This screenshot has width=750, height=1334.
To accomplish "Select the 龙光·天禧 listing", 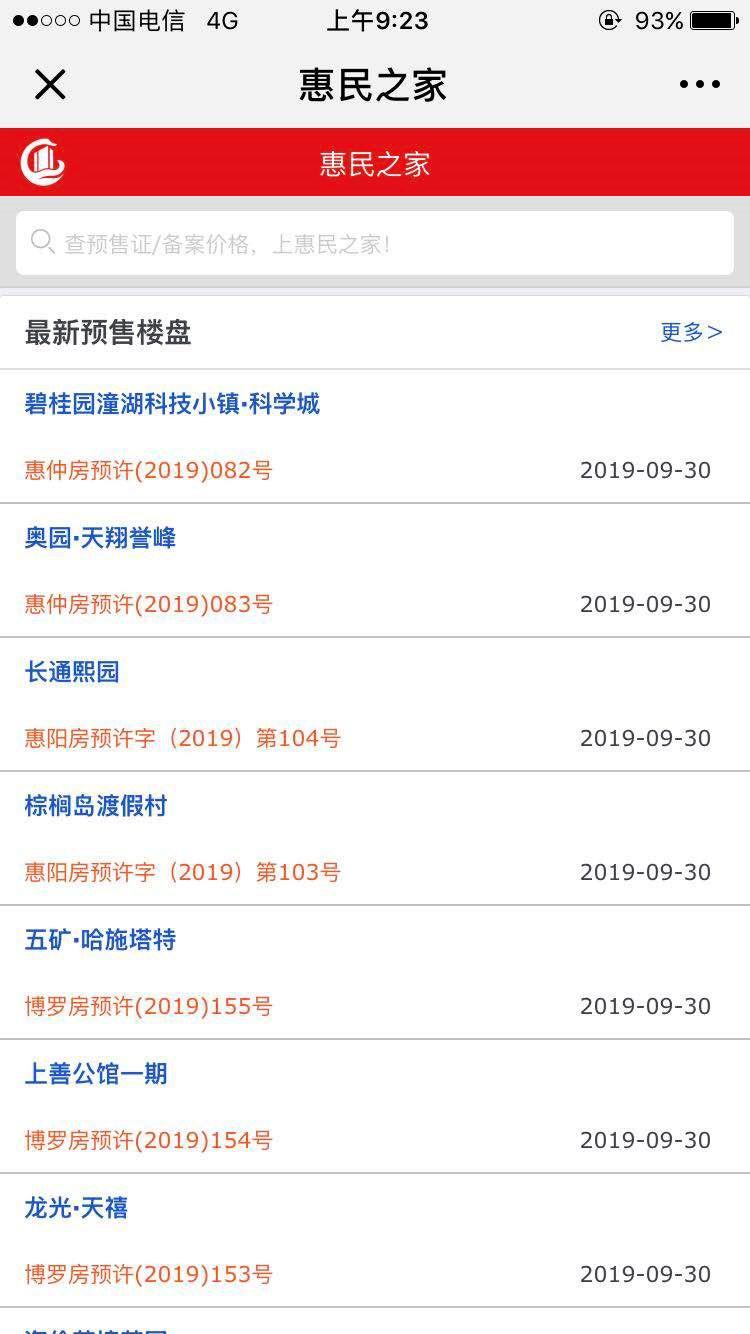I will tap(375, 1241).
